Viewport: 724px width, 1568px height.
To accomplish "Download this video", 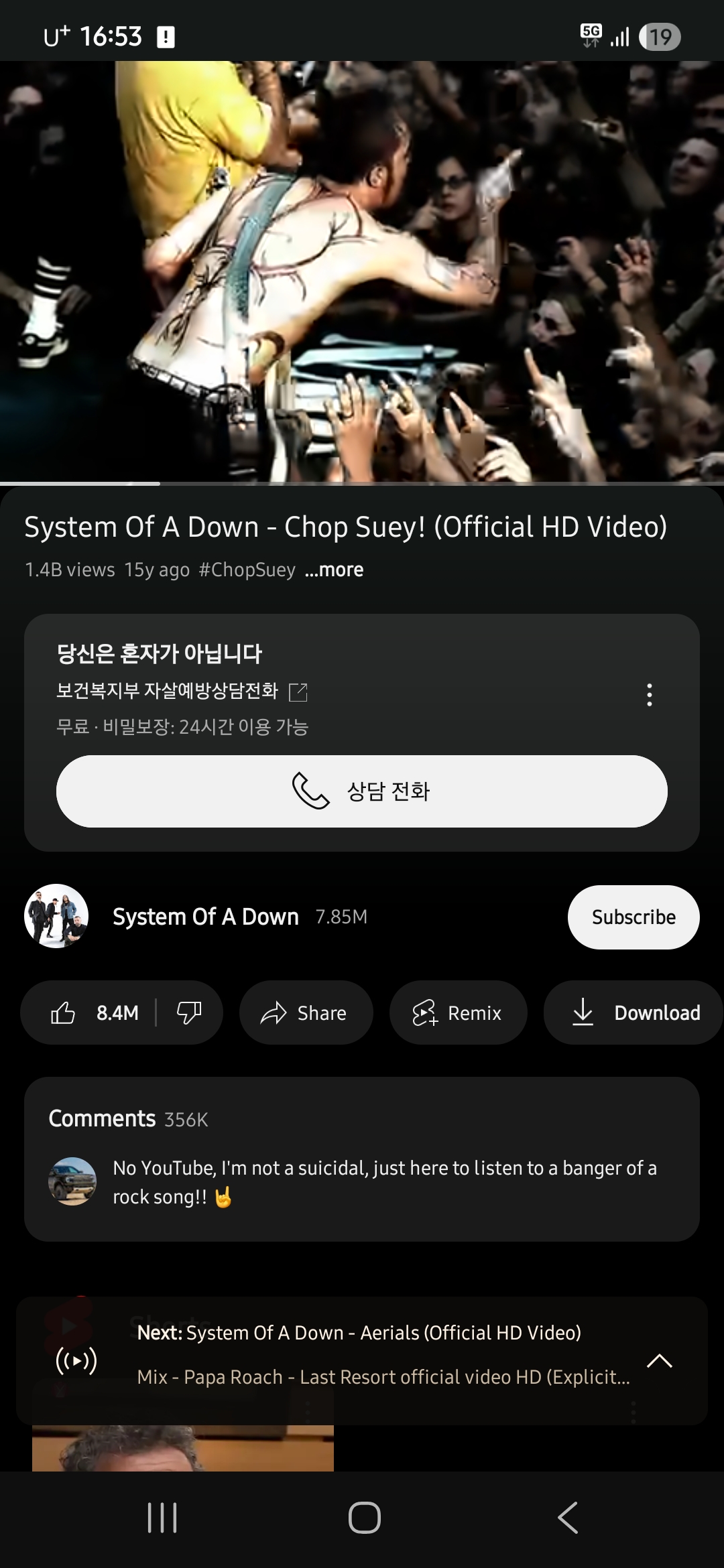I will pos(634,1012).
